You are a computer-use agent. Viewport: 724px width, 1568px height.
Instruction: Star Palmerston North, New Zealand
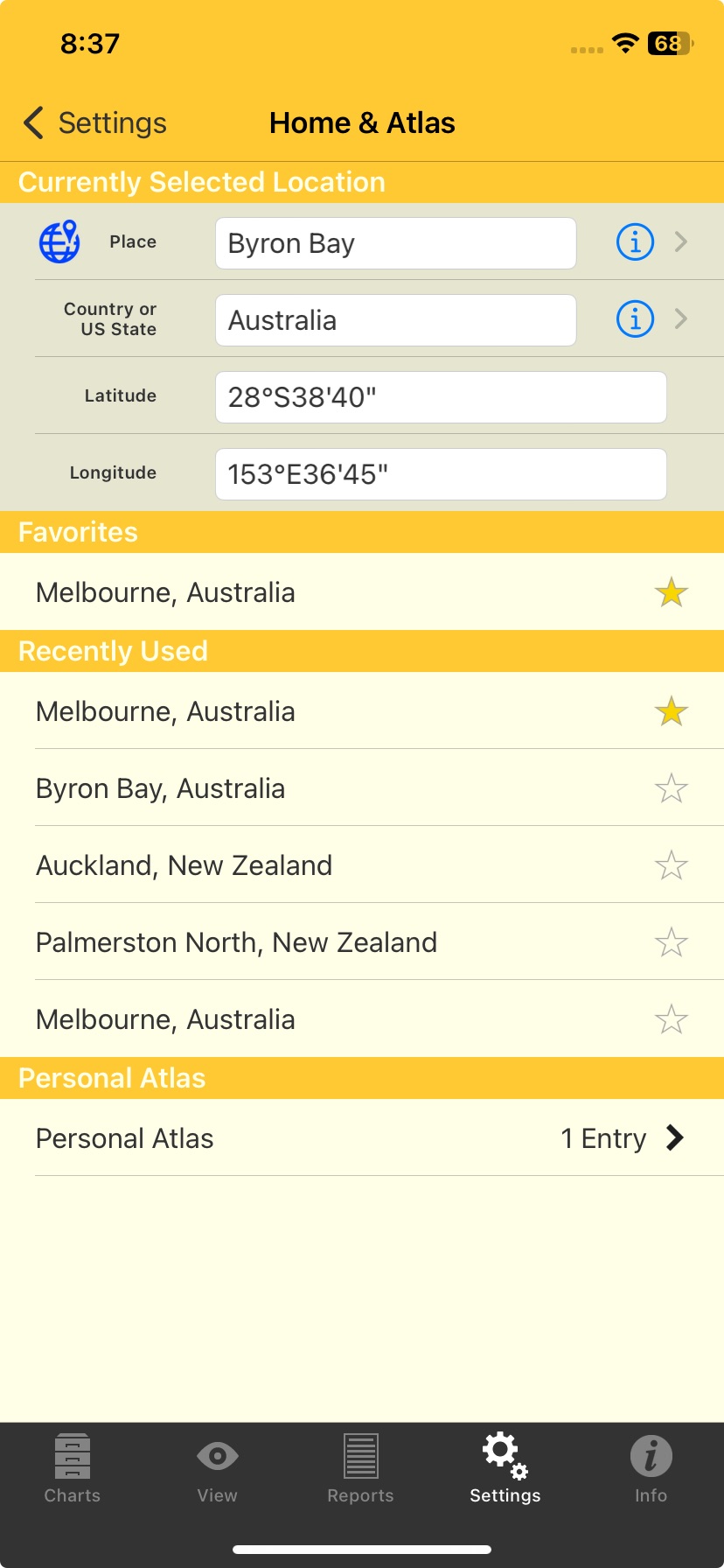671,942
